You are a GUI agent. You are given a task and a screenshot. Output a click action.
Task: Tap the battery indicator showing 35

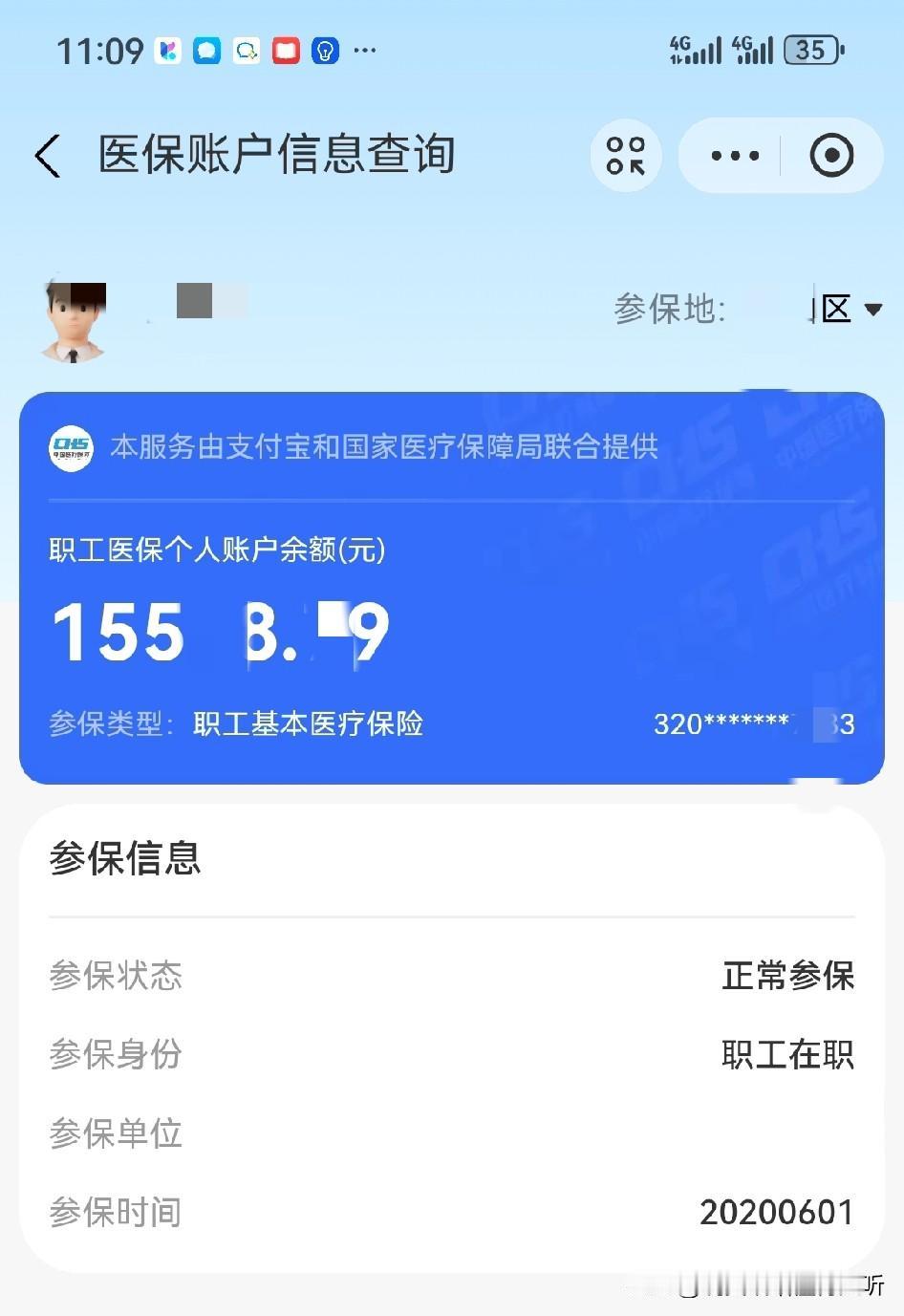click(812, 49)
